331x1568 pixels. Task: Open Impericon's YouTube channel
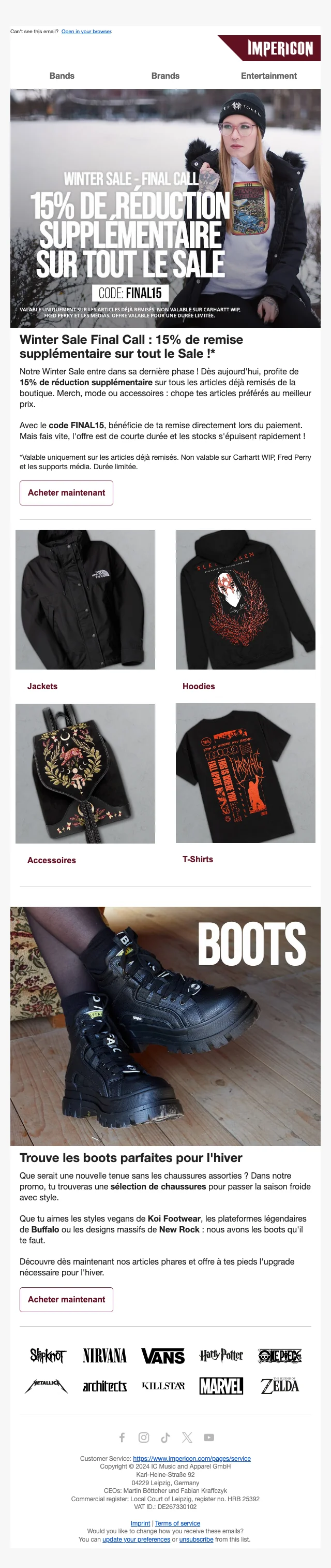tap(209, 1437)
